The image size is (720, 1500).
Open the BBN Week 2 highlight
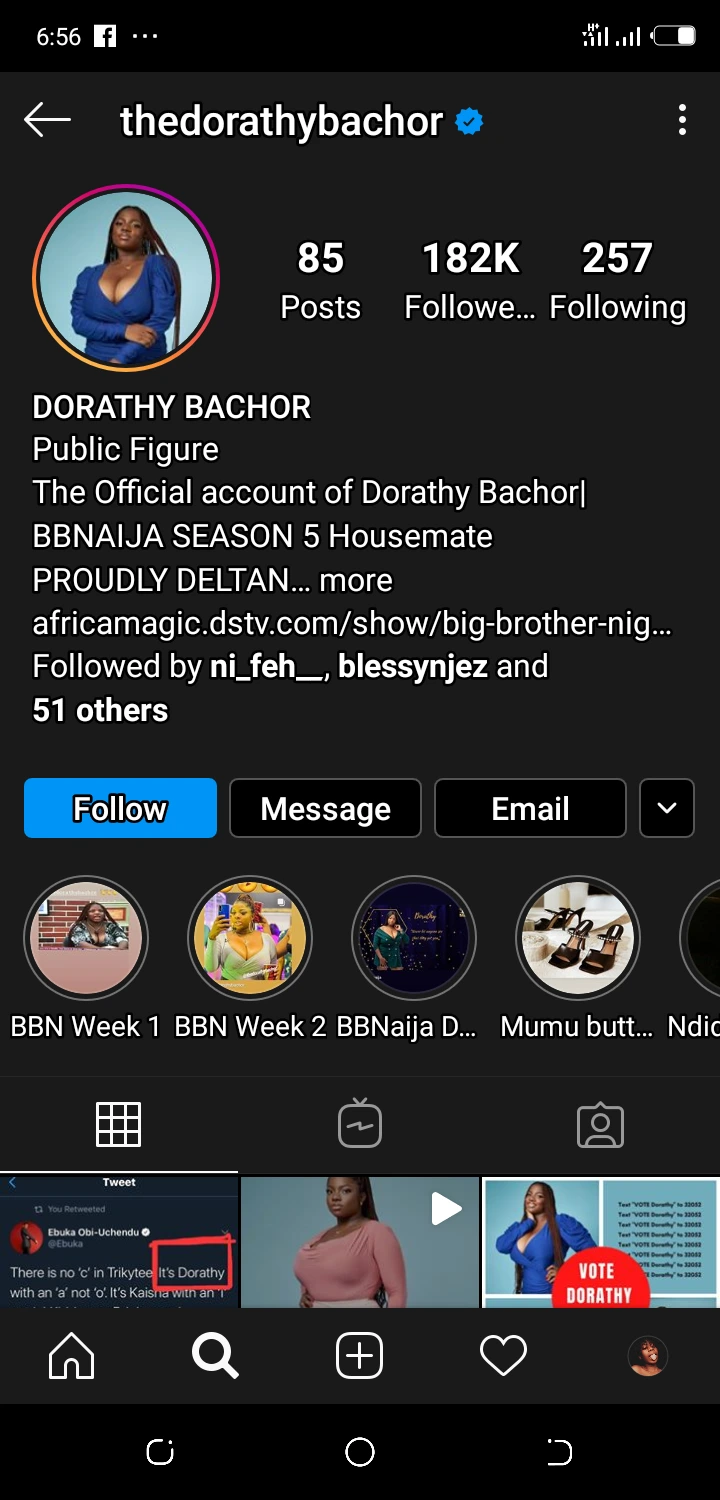(250, 938)
